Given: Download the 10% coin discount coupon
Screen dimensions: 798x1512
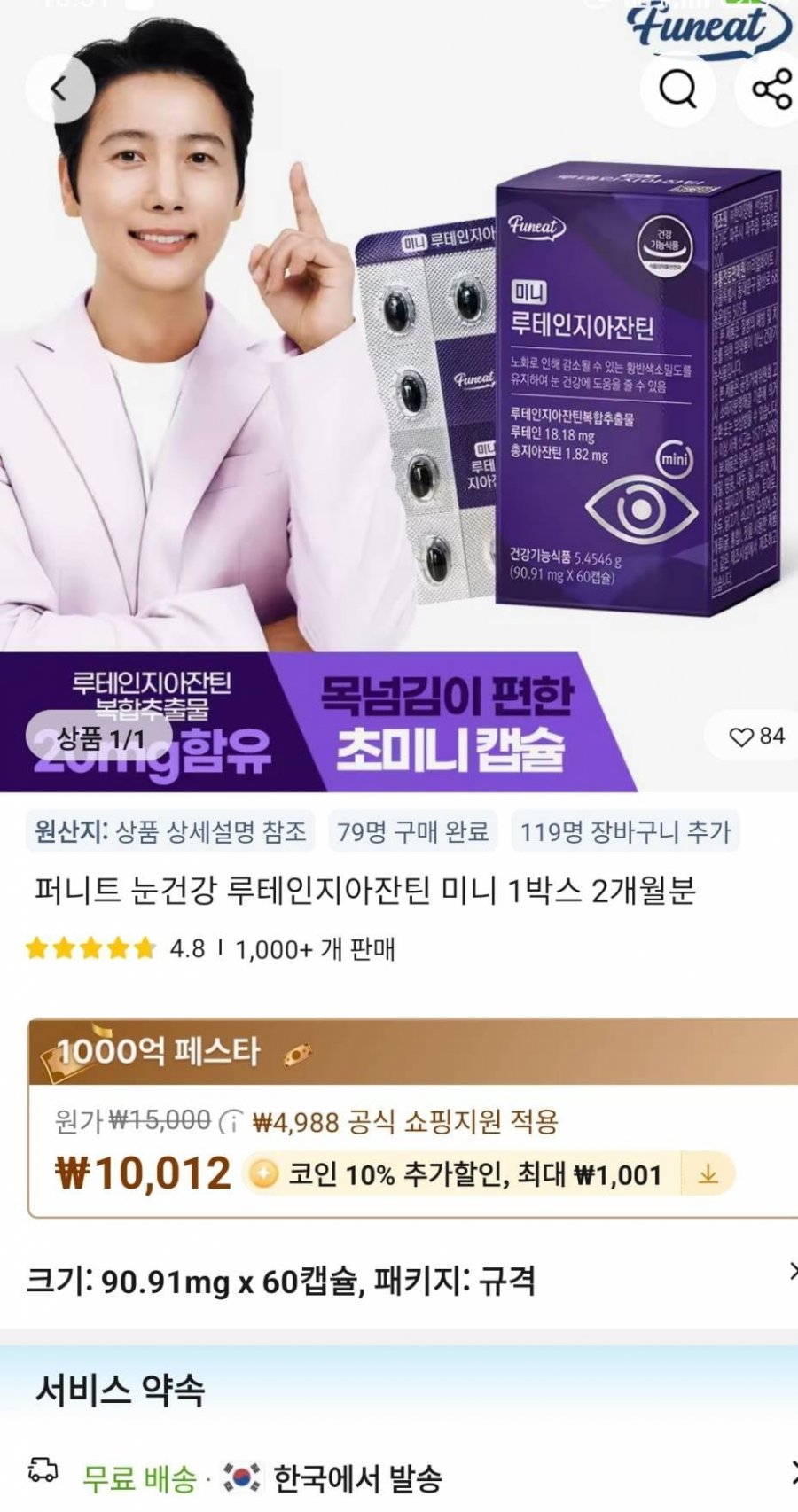Looking at the screenshot, I should pyautogui.click(x=708, y=1174).
